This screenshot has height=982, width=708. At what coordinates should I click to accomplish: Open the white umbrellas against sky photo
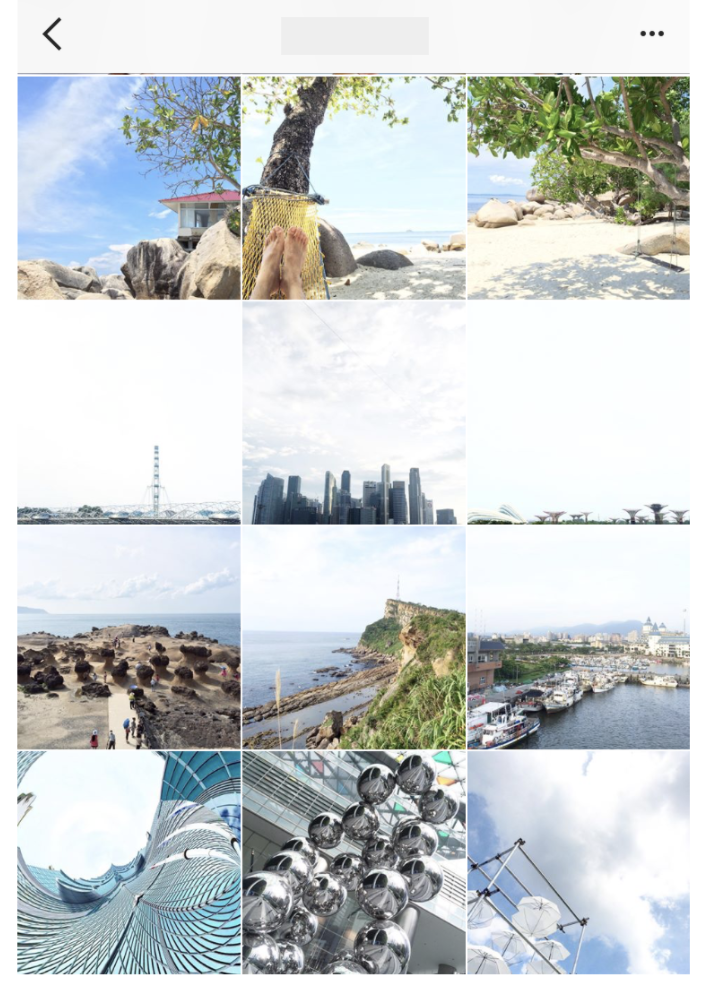tap(578, 862)
